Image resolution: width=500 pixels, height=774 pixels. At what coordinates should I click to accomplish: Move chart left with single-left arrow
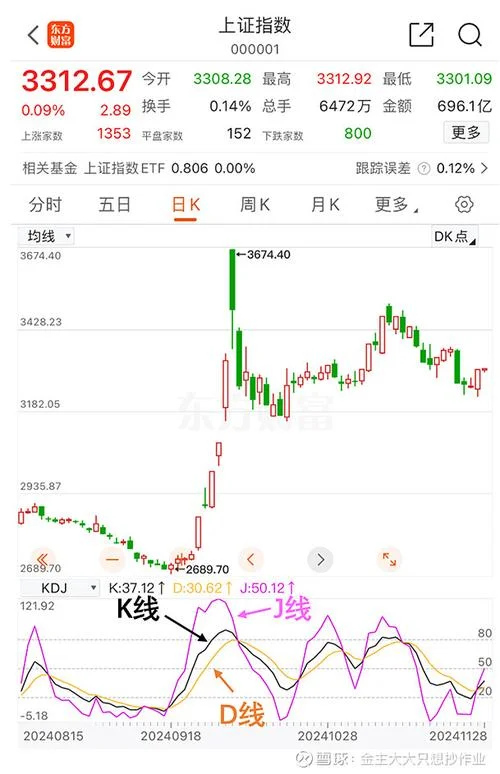point(251,559)
